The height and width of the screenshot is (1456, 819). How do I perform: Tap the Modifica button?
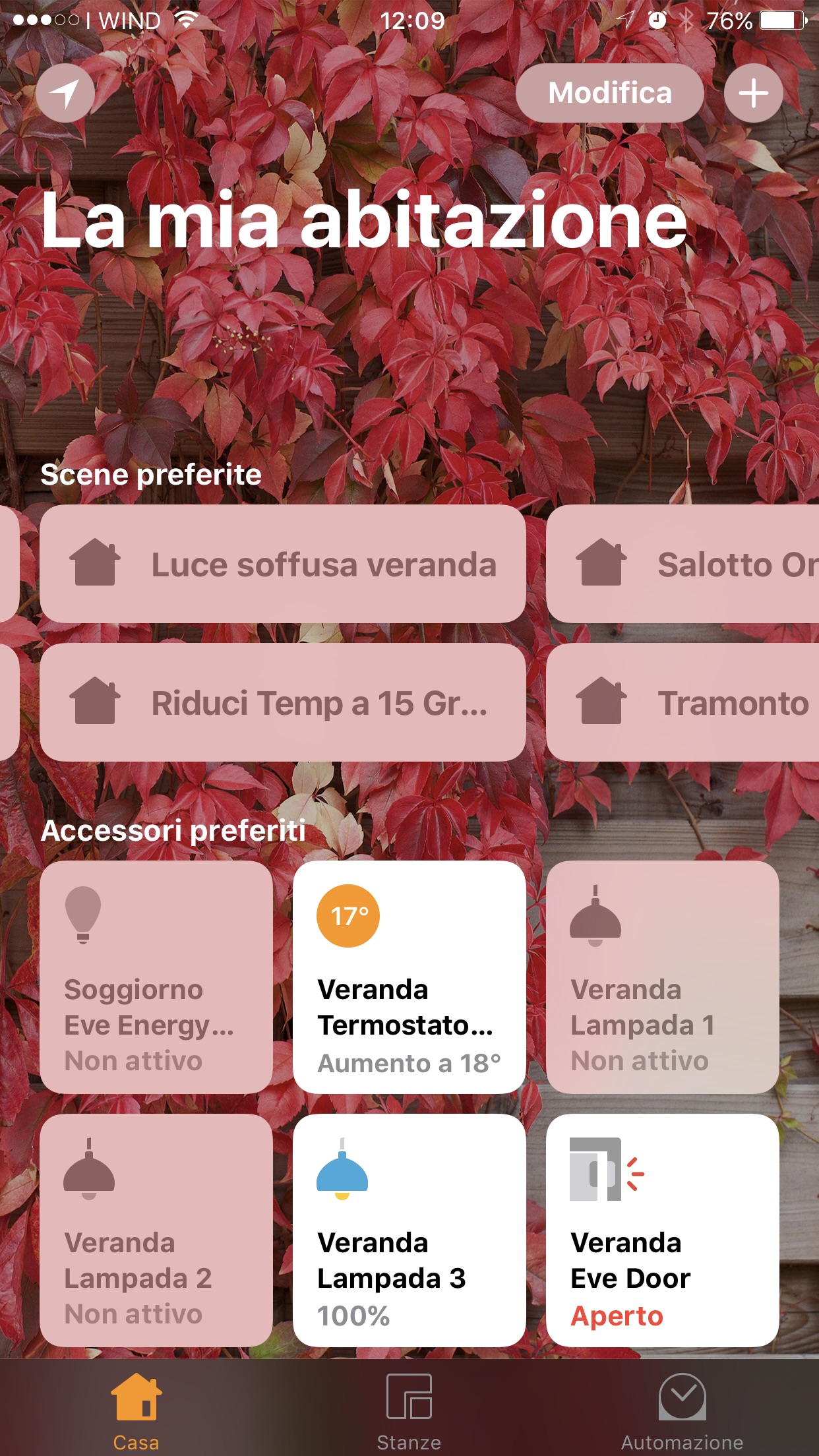coord(609,93)
